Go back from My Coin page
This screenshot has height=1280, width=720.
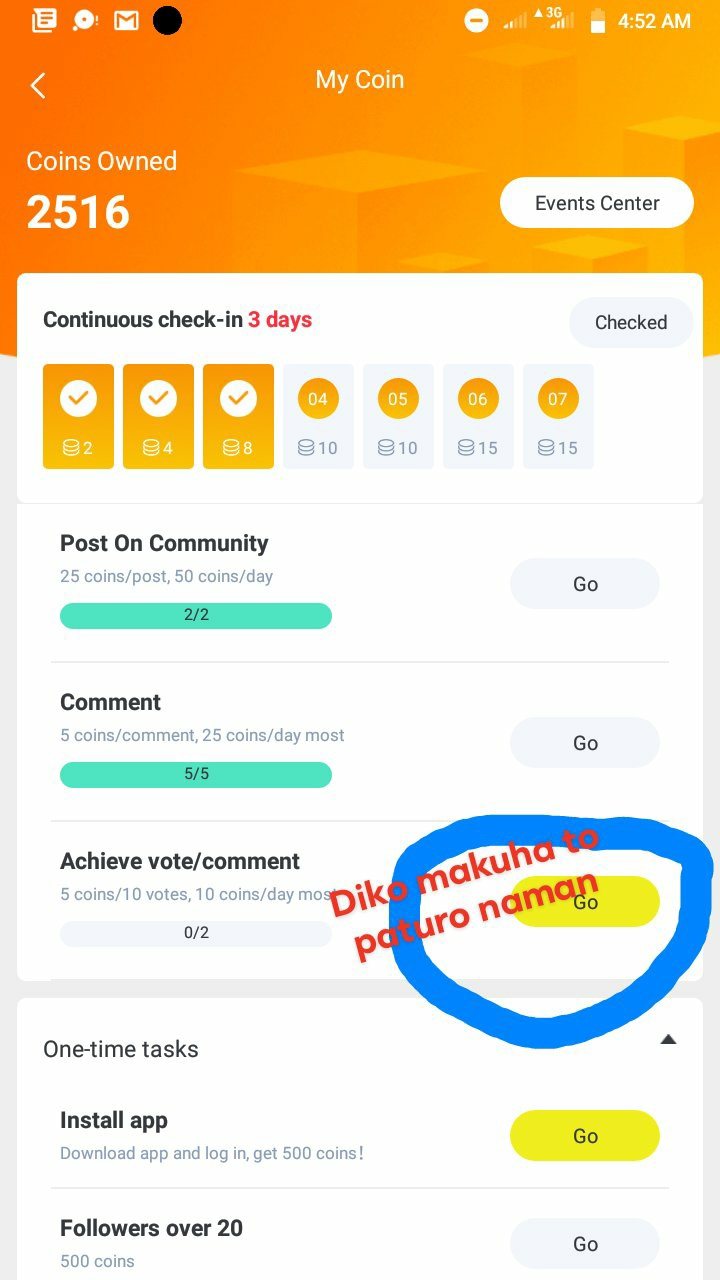pyautogui.click(x=38, y=85)
